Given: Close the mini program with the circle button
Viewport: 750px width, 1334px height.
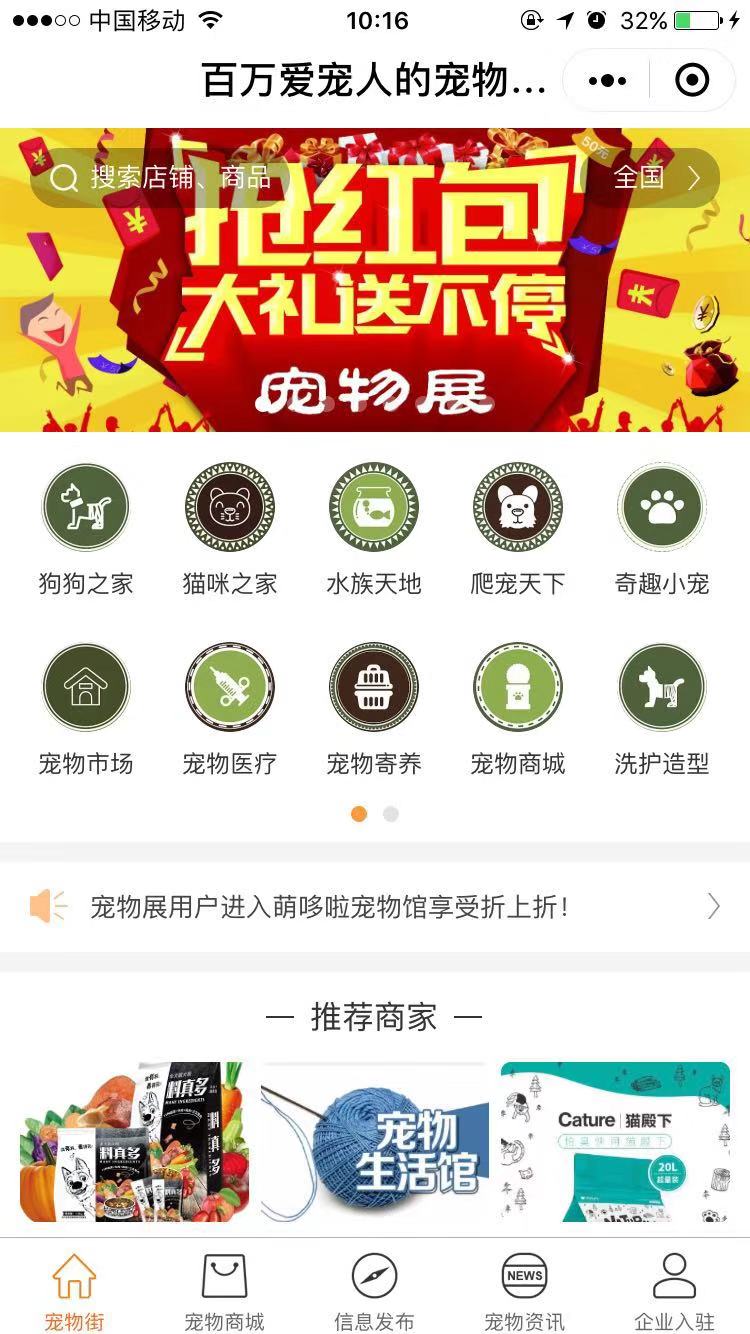Looking at the screenshot, I should coord(692,80).
